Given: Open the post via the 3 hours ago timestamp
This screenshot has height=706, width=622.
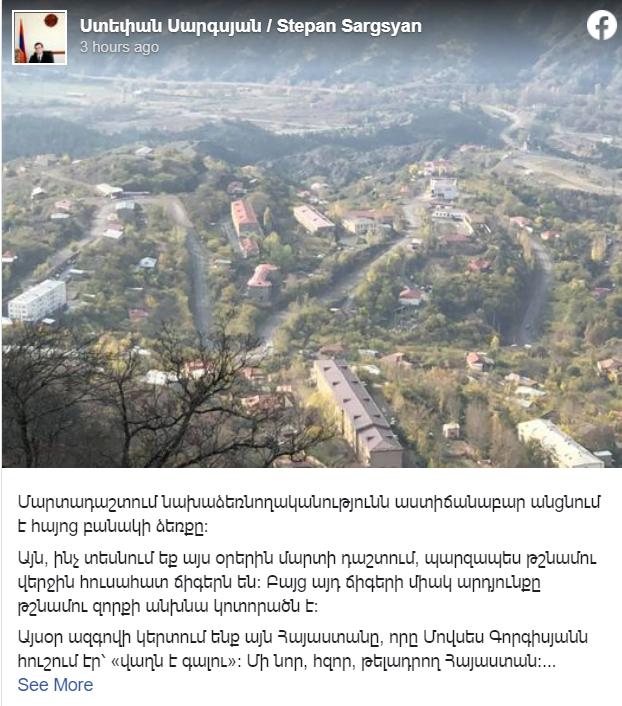Looking at the screenshot, I should [x=118, y=47].
